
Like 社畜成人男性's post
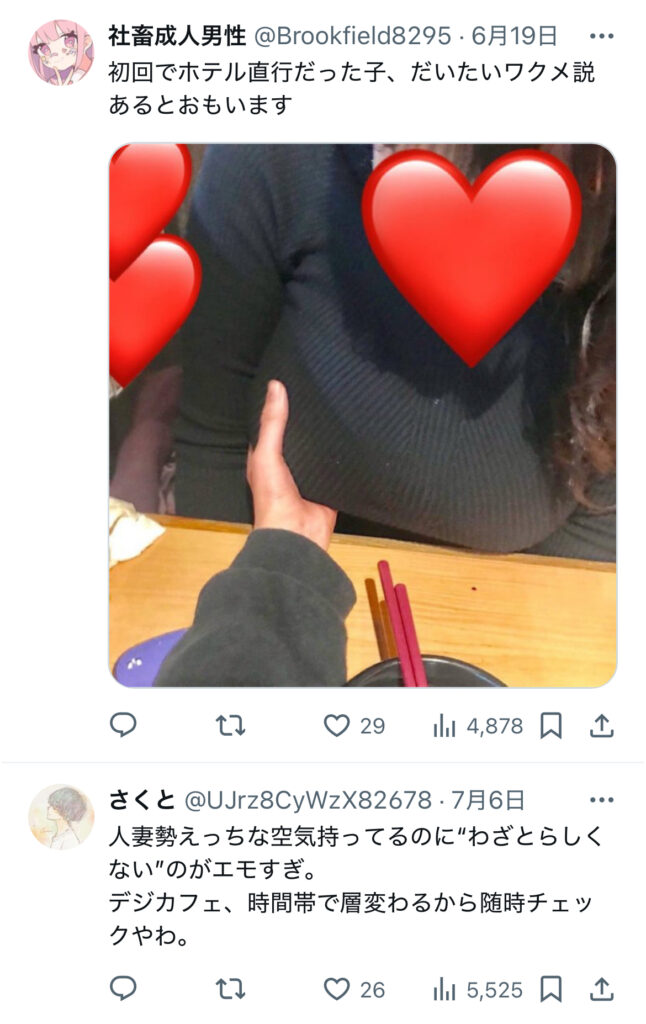[337, 726]
